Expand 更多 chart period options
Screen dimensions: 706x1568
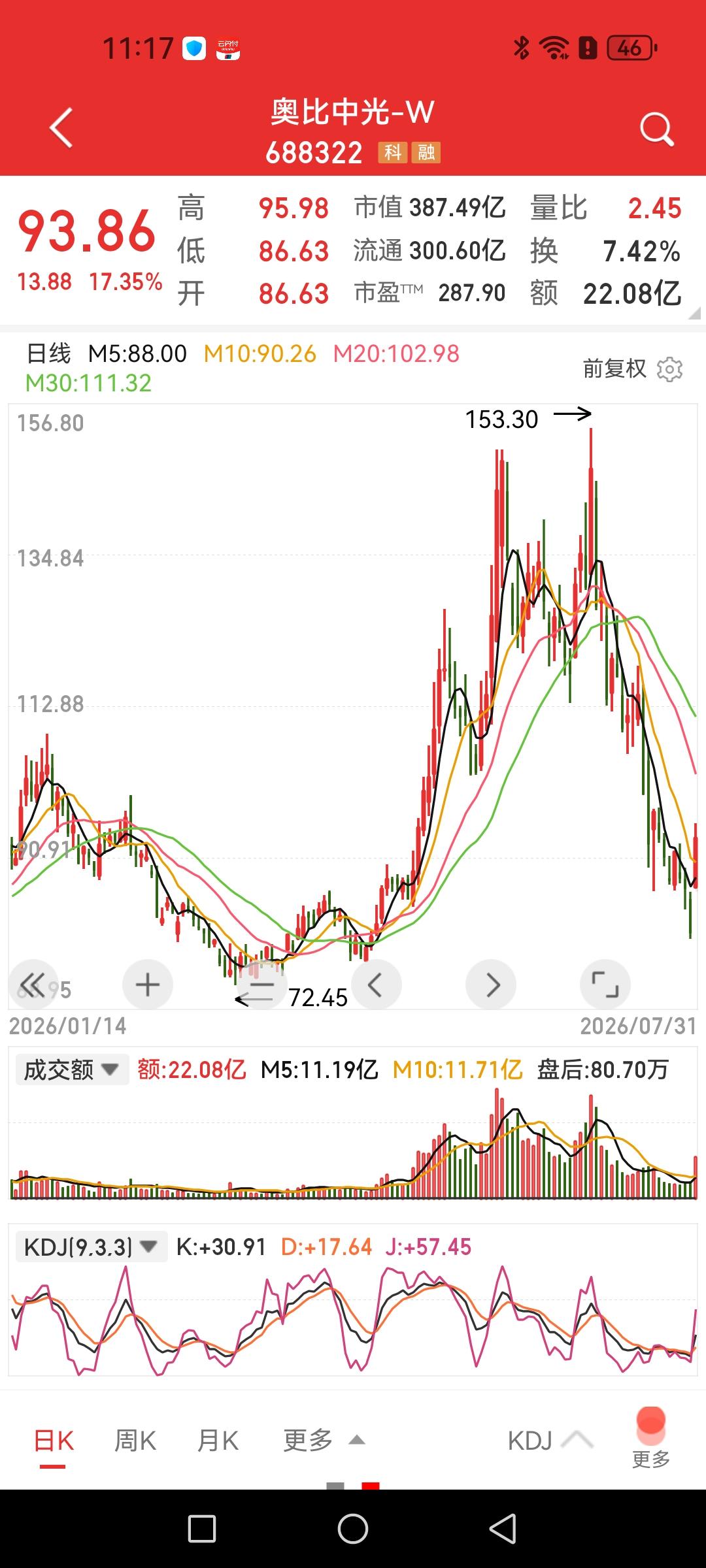pos(324,1440)
